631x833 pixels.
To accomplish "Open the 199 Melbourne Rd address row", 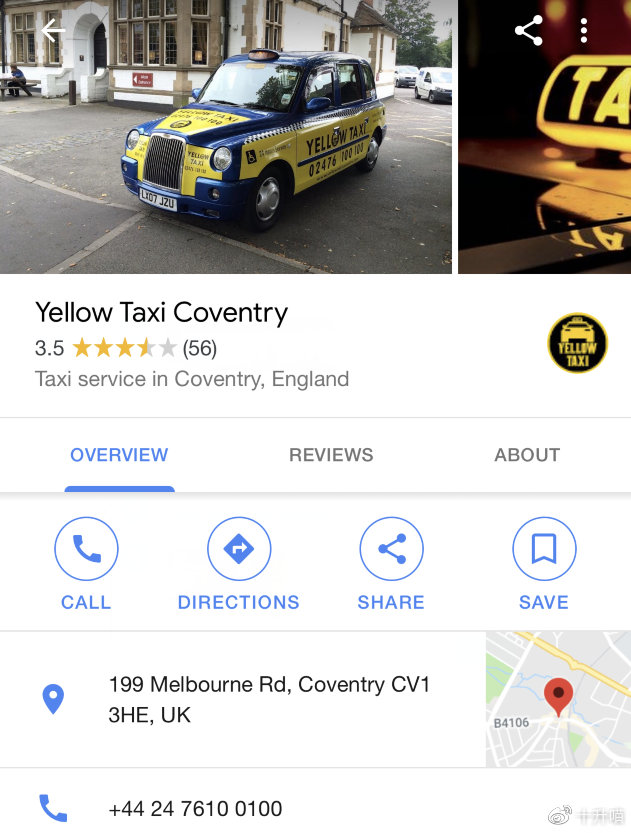I will (x=268, y=699).
